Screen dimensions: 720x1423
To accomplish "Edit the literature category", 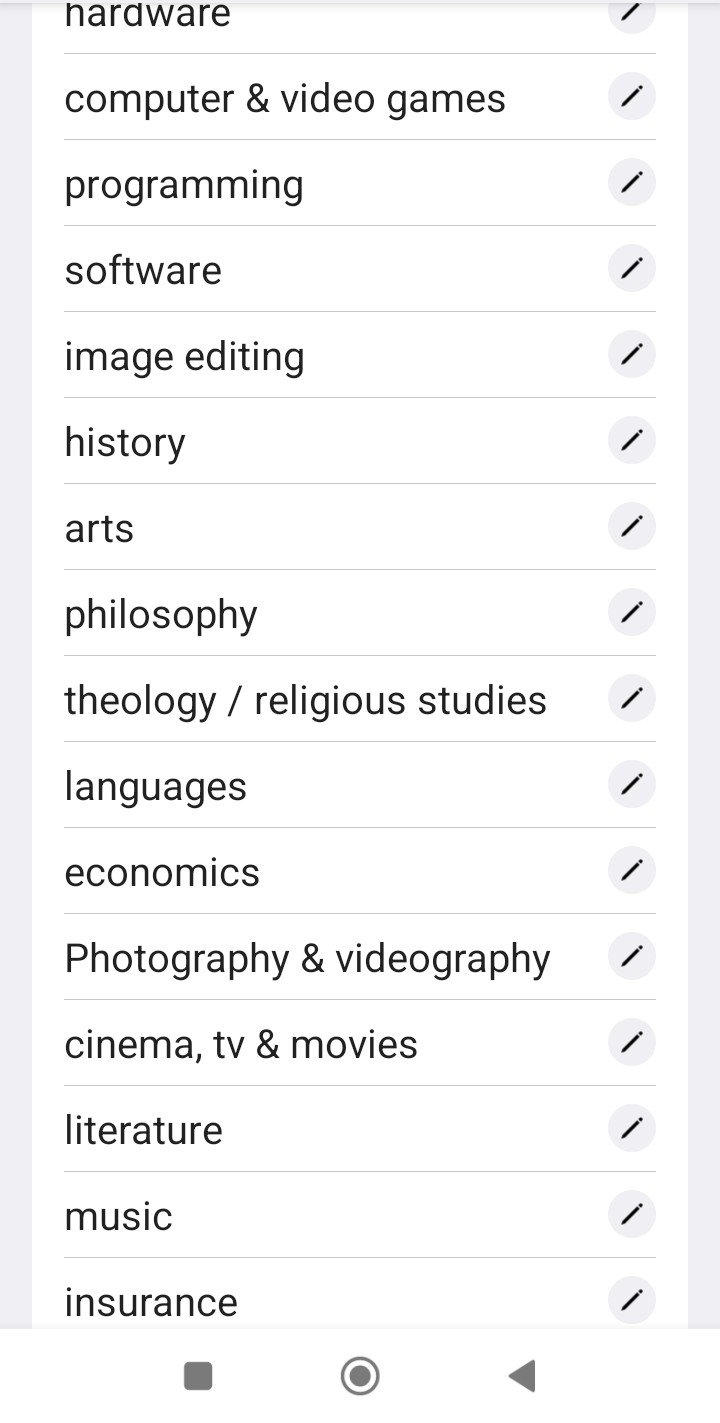I will pyautogui.click(x=631, y=1129).
